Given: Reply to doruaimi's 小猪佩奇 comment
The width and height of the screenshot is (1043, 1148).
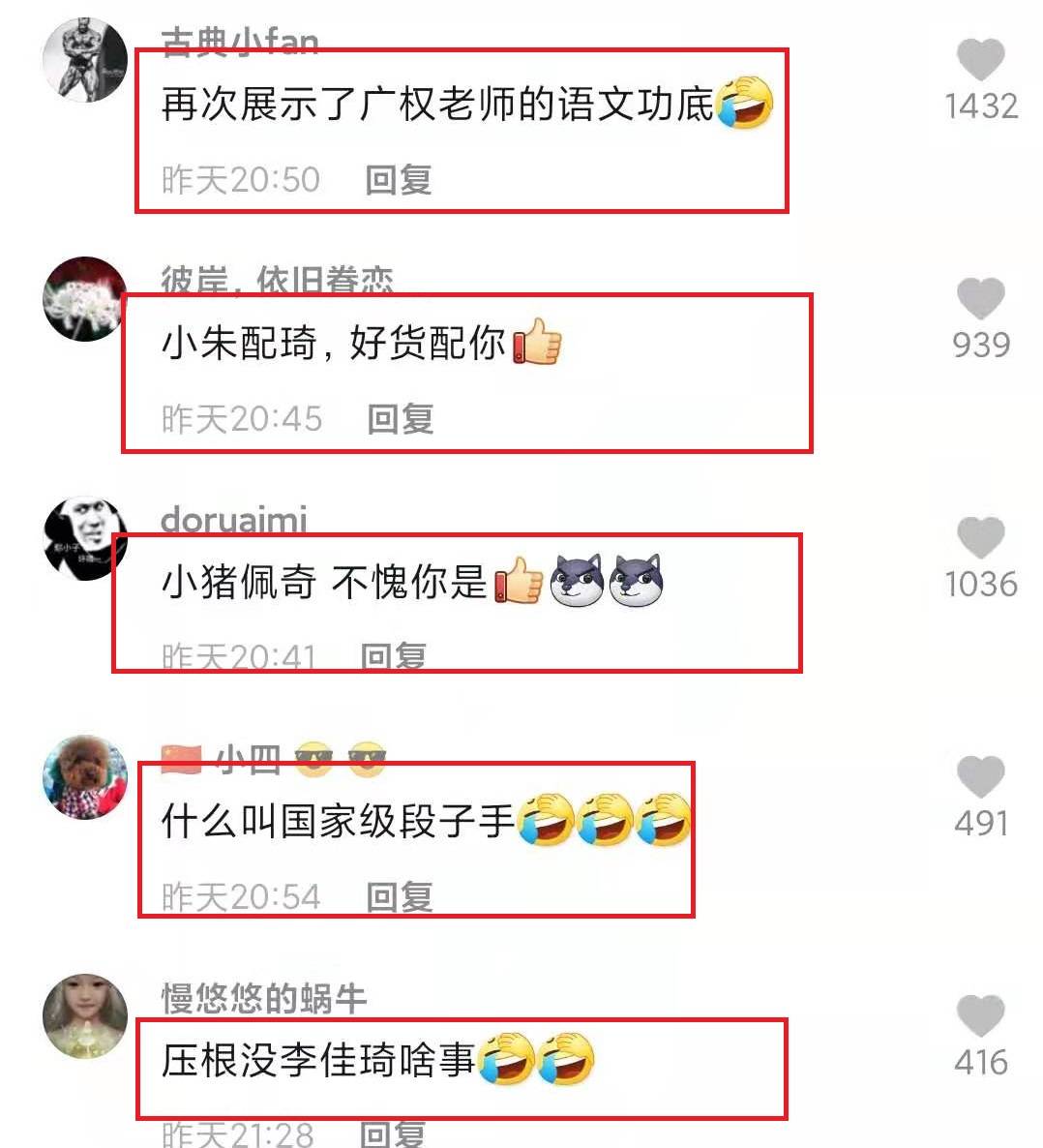Looking at the screenshot, I should pyautogui.click(x=393, y=657).
